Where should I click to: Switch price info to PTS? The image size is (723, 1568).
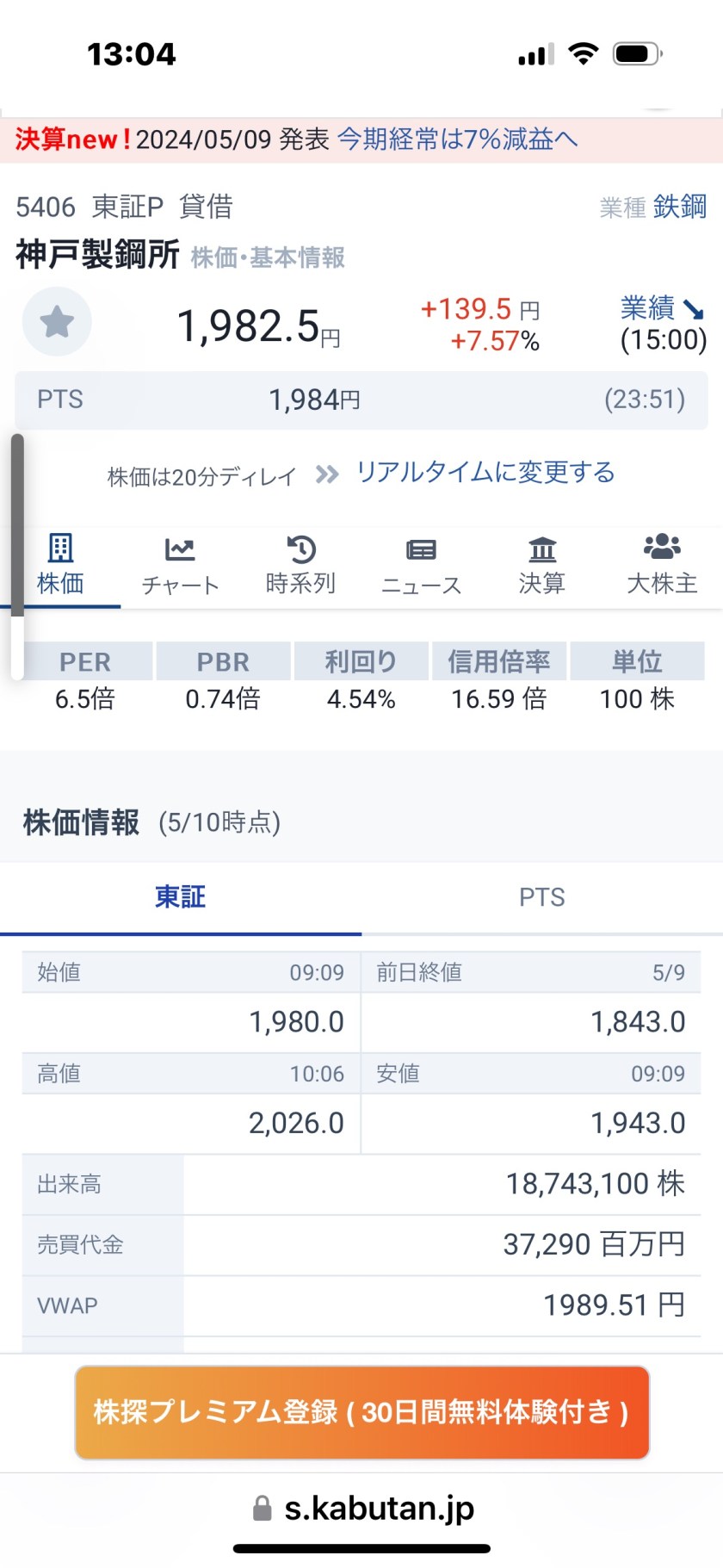[541, 897]
